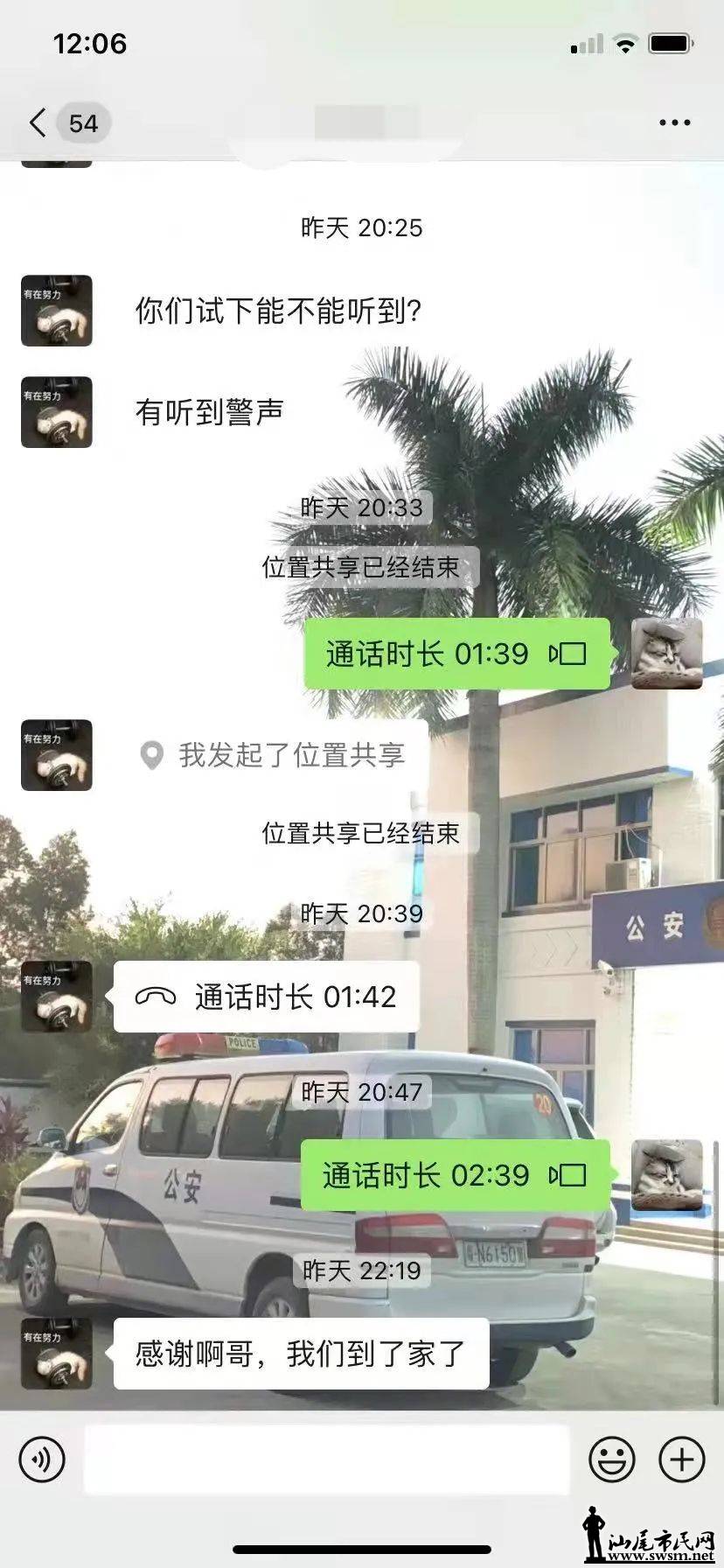724x1568 pixels.
Task: Focus the message text field
Action: click(326, 1459)
